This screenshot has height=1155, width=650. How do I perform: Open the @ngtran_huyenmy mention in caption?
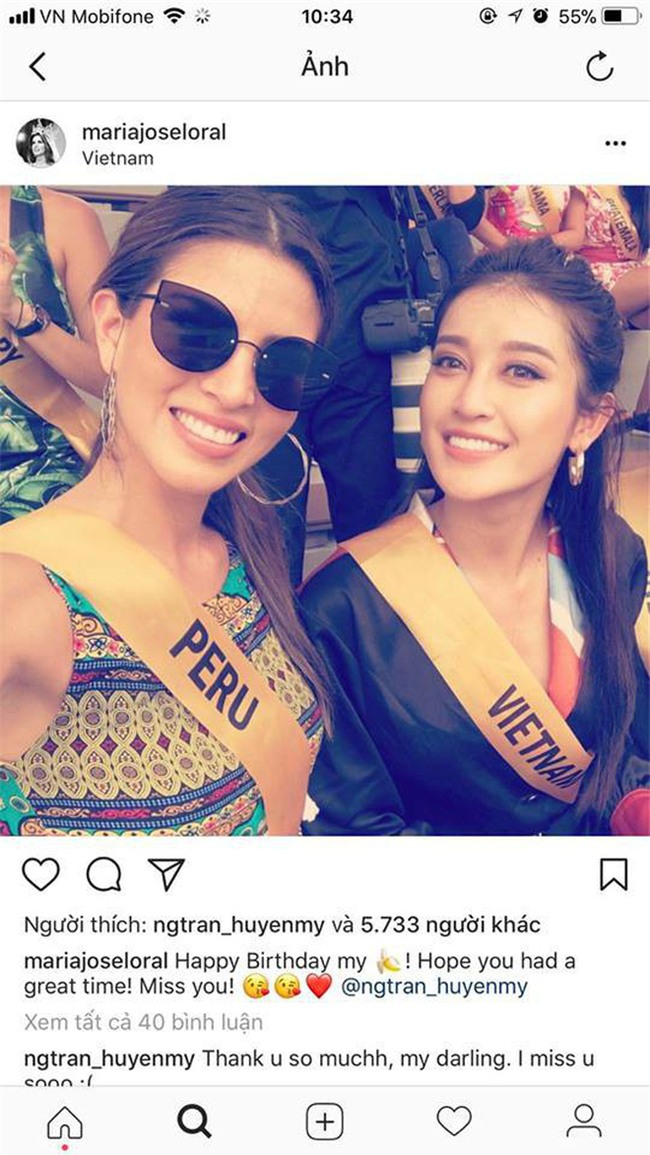[436, 987]
